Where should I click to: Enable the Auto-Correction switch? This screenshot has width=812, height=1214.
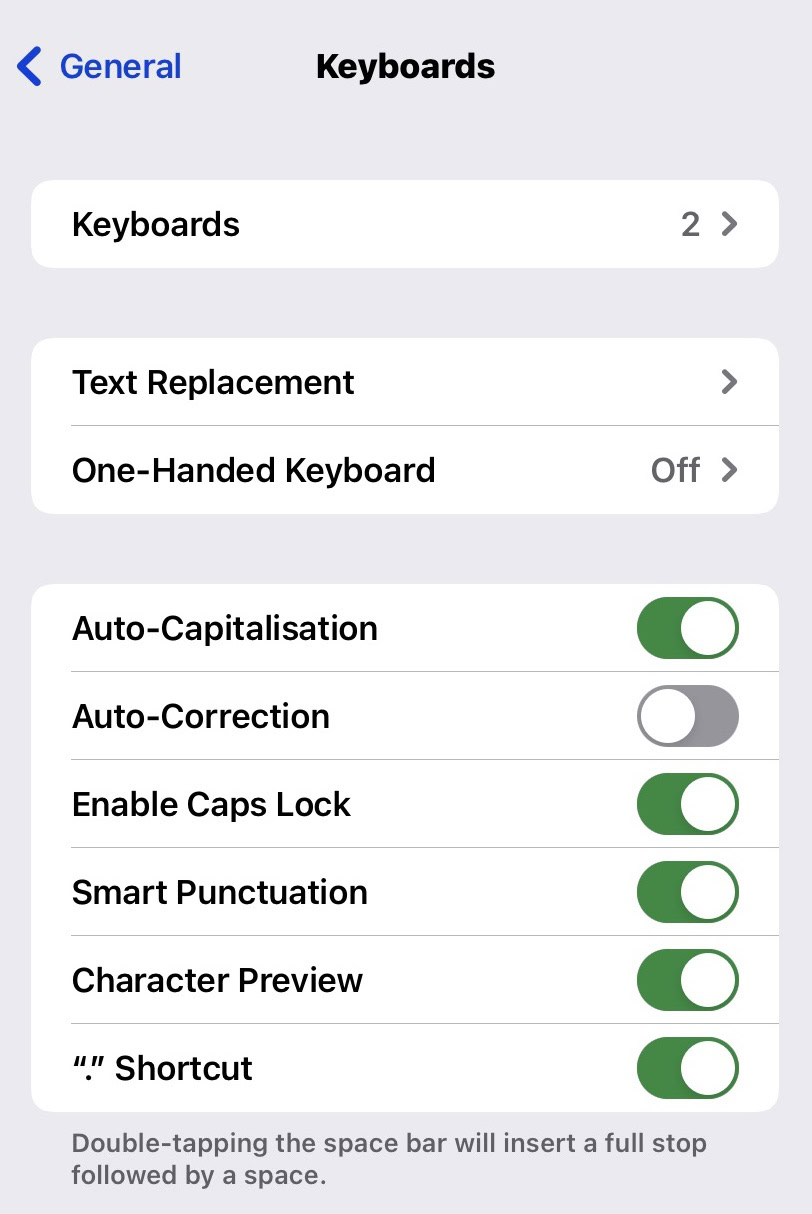click(x=688, y=716)
